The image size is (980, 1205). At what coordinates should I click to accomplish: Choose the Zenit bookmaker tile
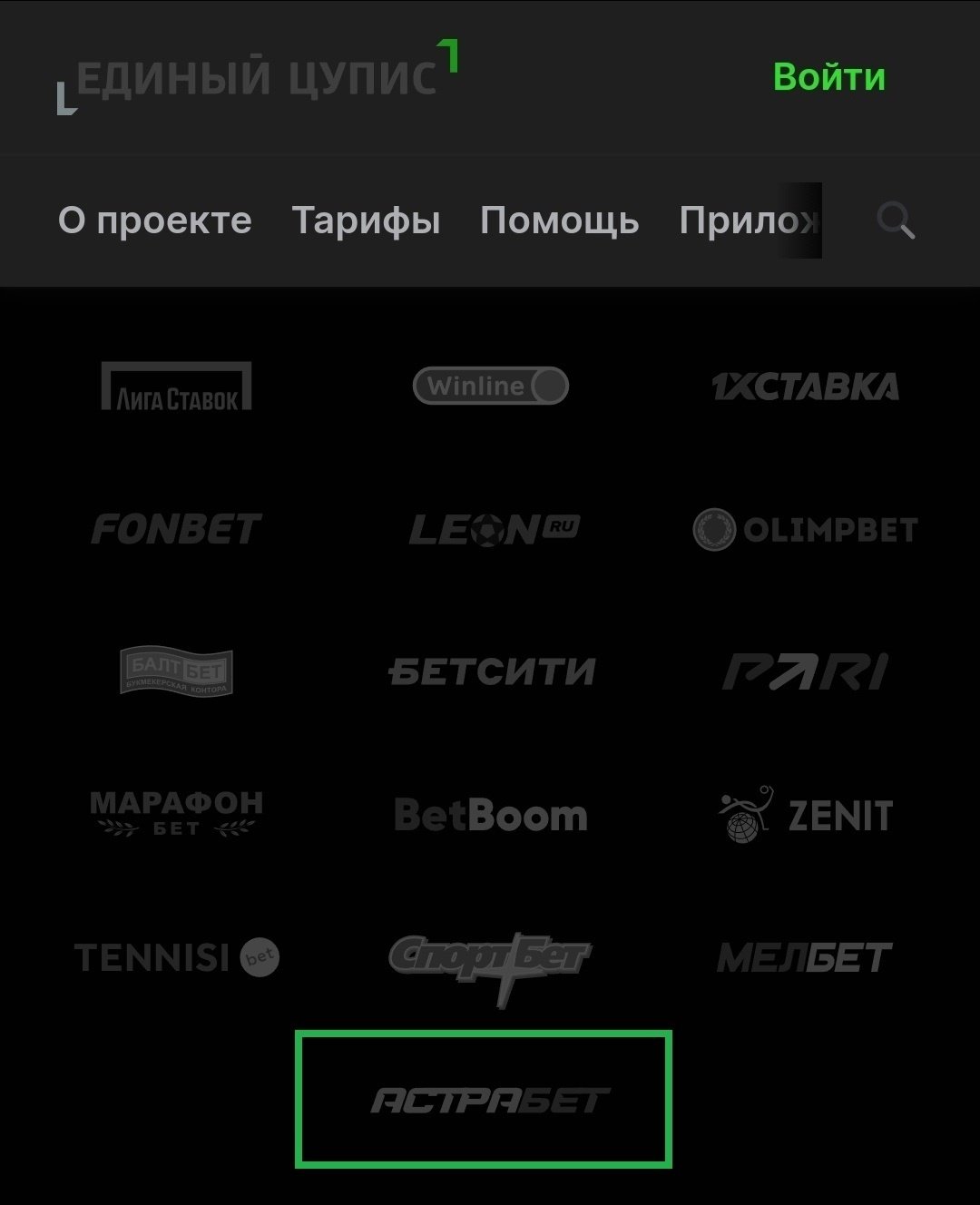(805, 814)
